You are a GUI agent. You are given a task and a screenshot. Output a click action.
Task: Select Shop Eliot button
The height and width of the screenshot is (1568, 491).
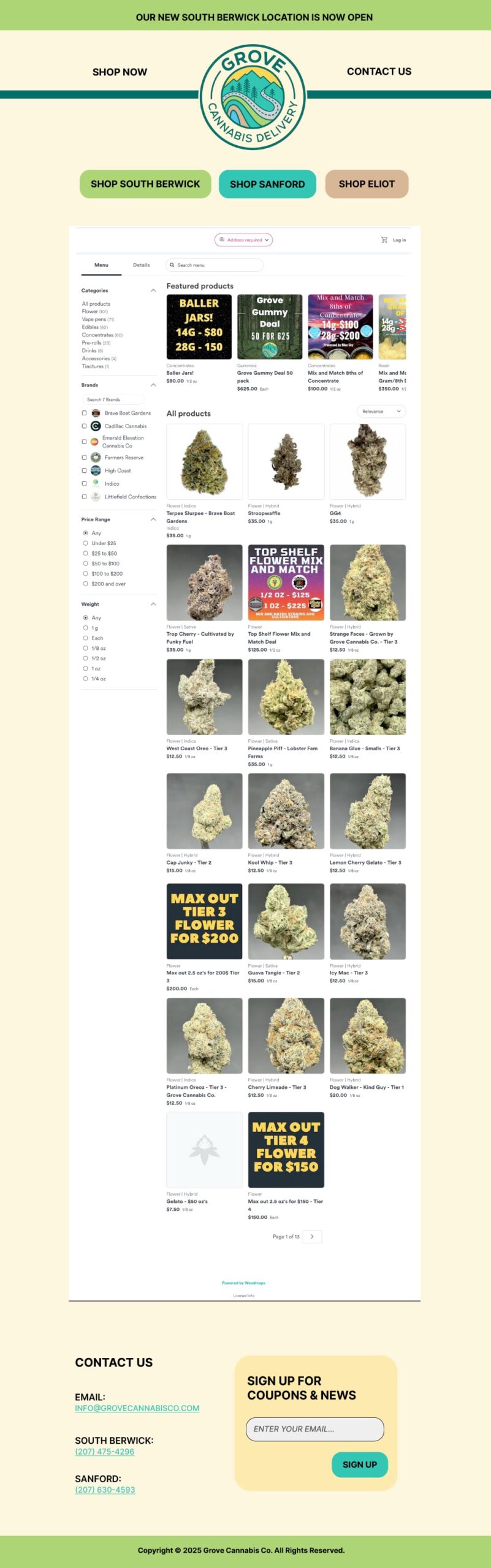click(x=367, y=184)
